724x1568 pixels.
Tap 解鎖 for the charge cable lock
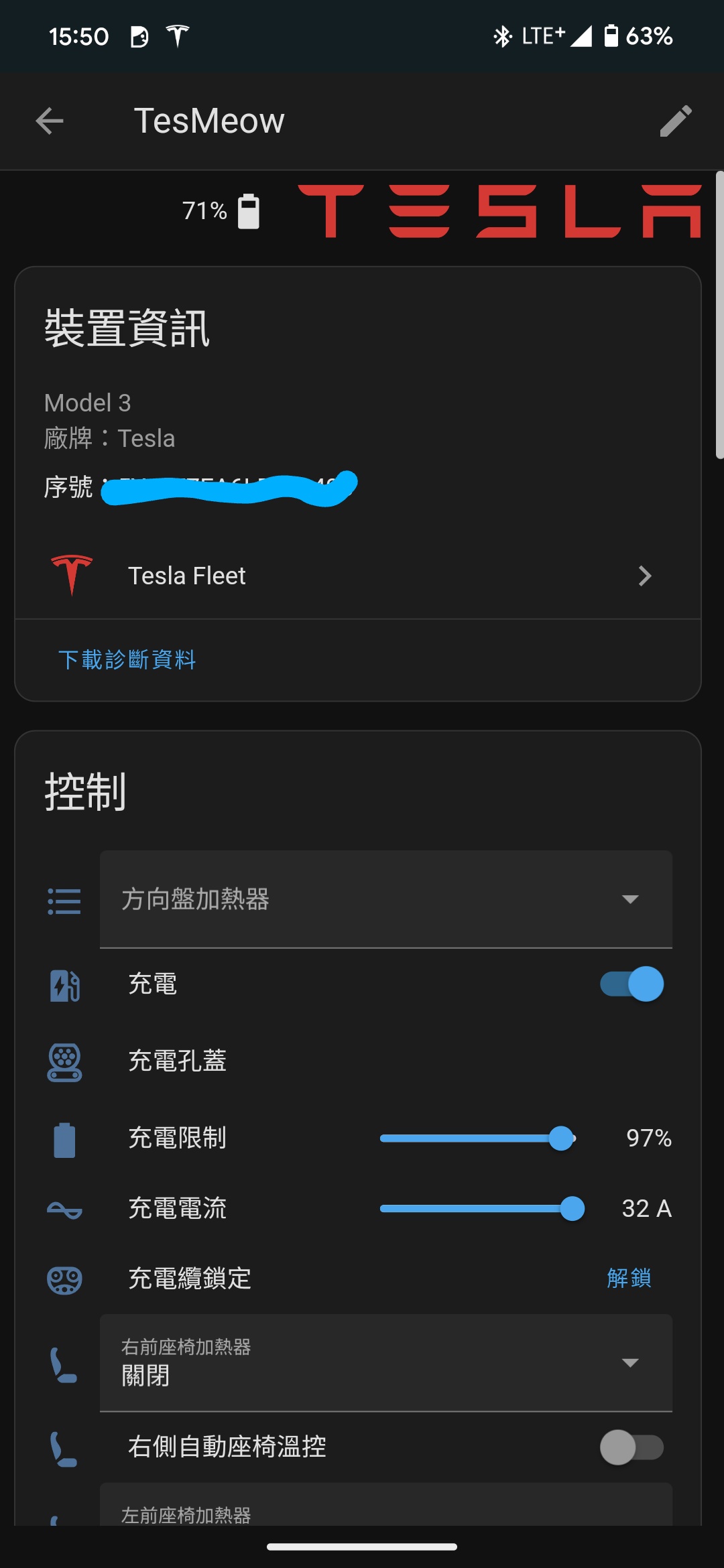(629, 1279)
